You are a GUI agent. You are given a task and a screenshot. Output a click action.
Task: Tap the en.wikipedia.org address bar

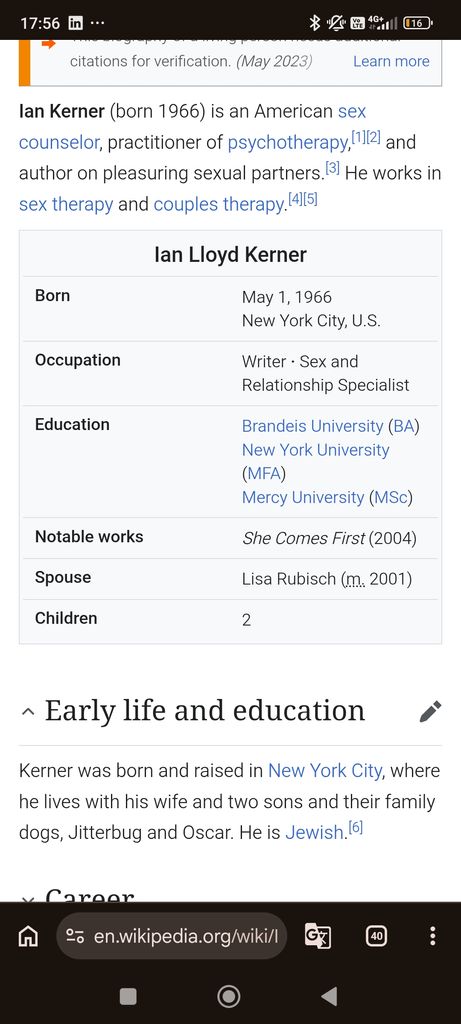[x=172, y=936]
